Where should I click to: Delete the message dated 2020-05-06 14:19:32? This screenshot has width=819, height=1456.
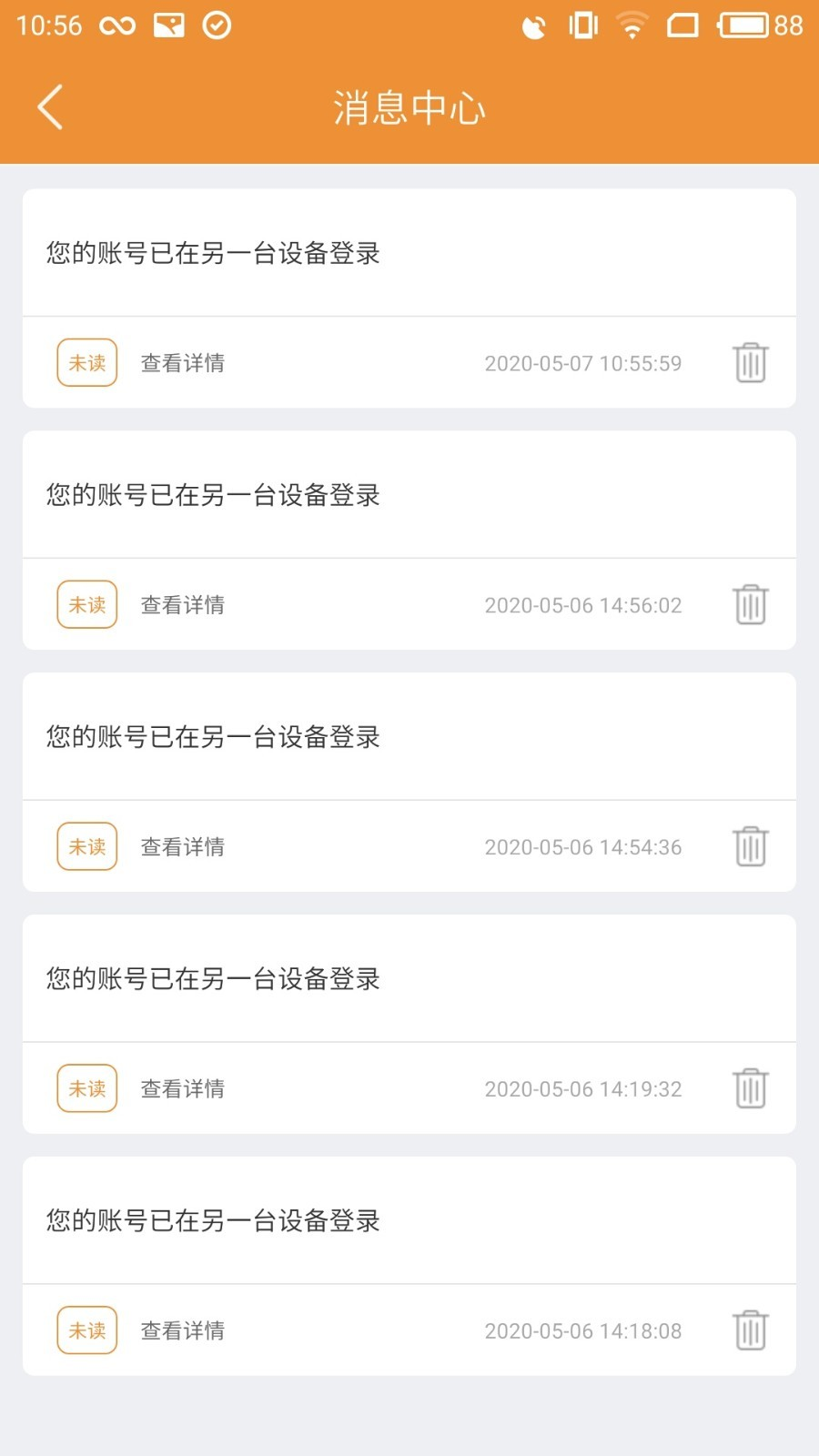(751, 1089)
